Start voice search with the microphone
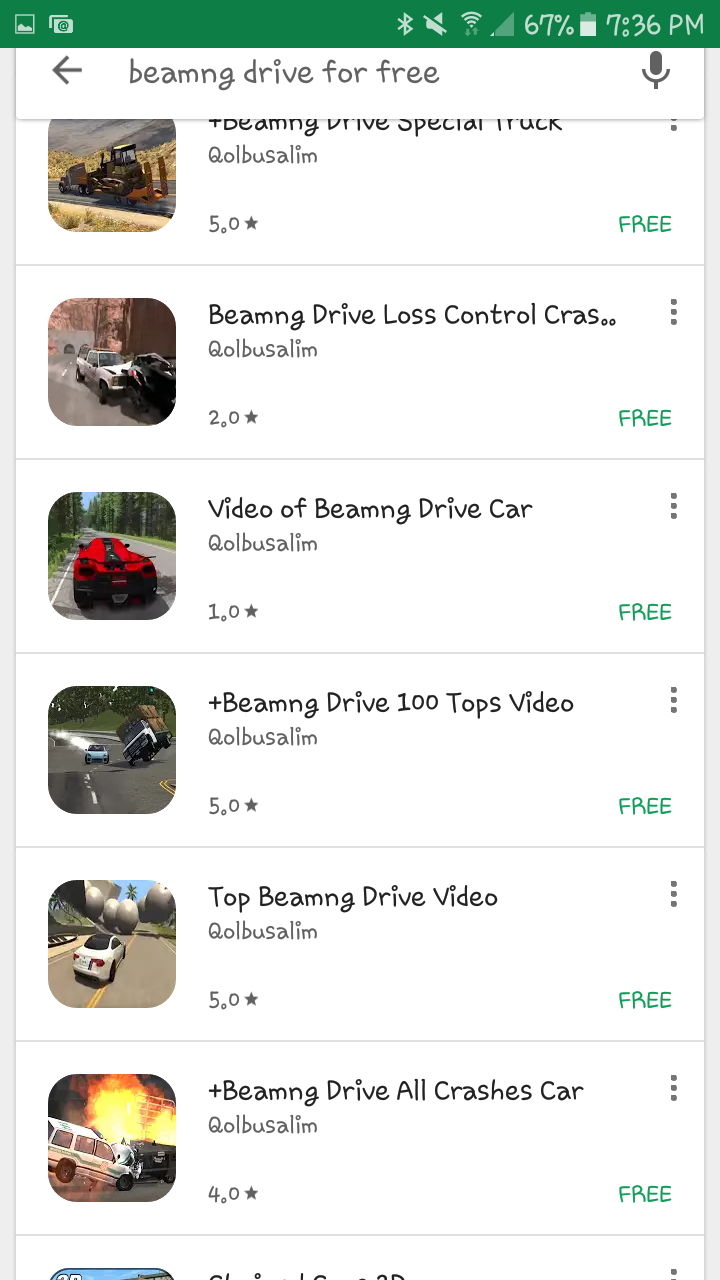 [655, 71]
